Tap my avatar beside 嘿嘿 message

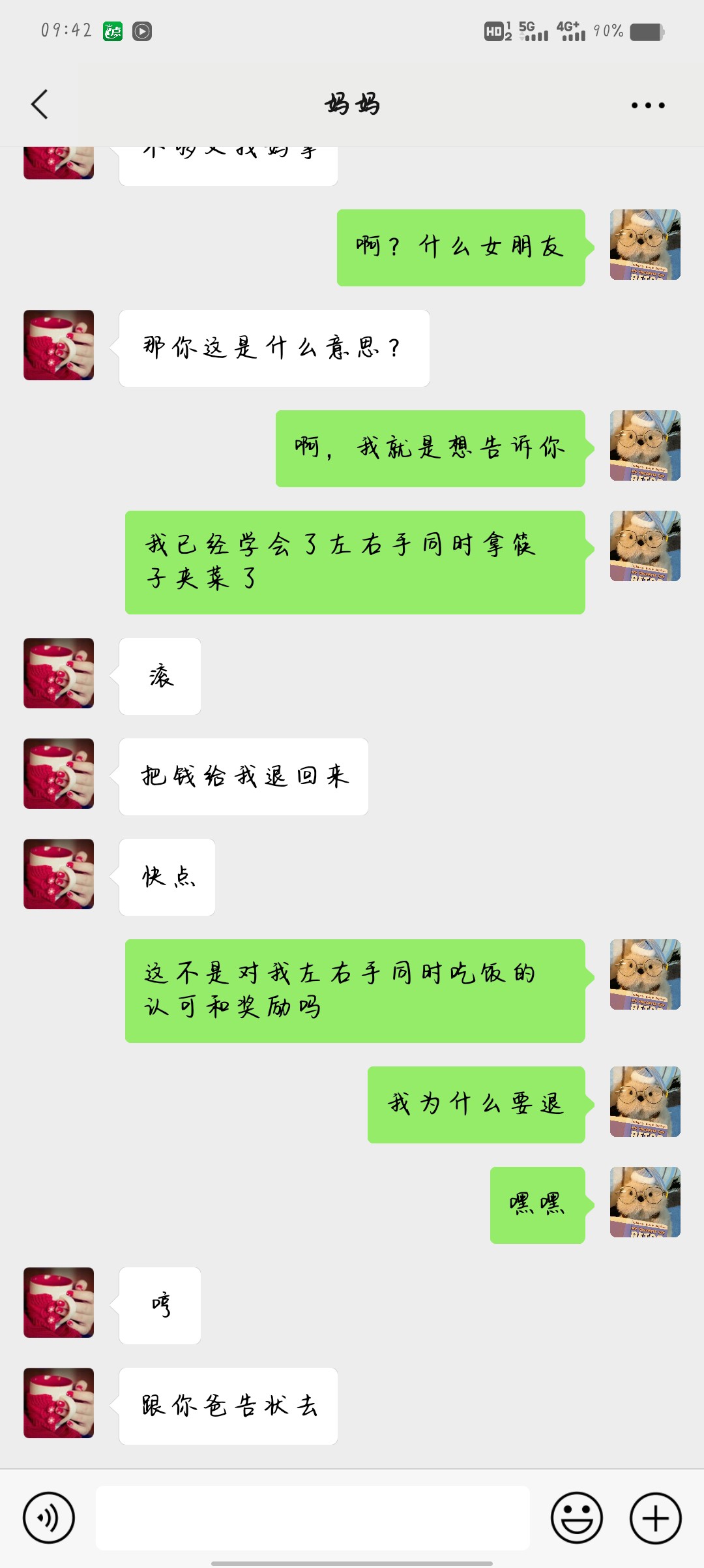click(x=645, y=1202)
